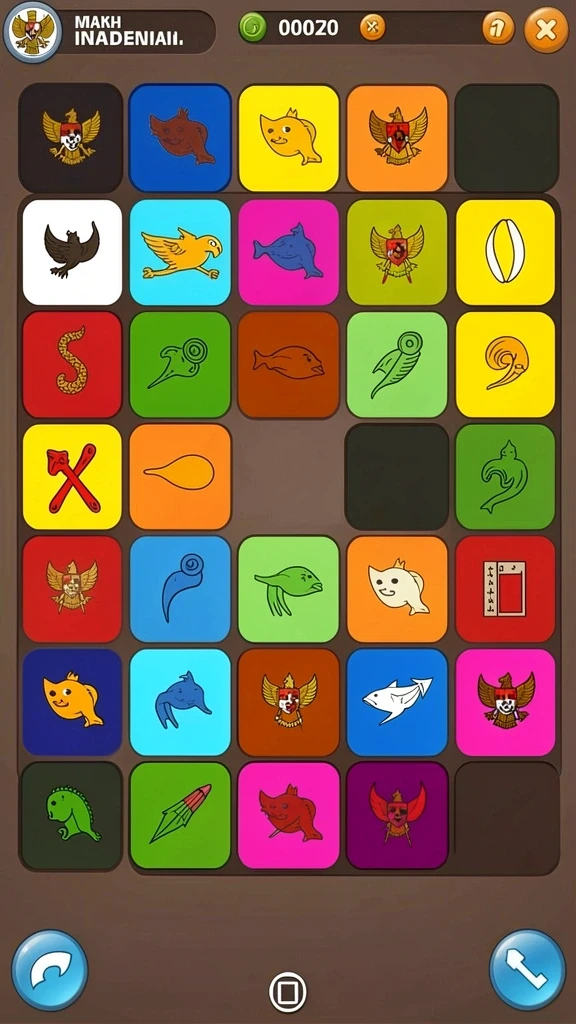
Task: Tap the blue tool button at bottom right
Action: pos(528,969)
